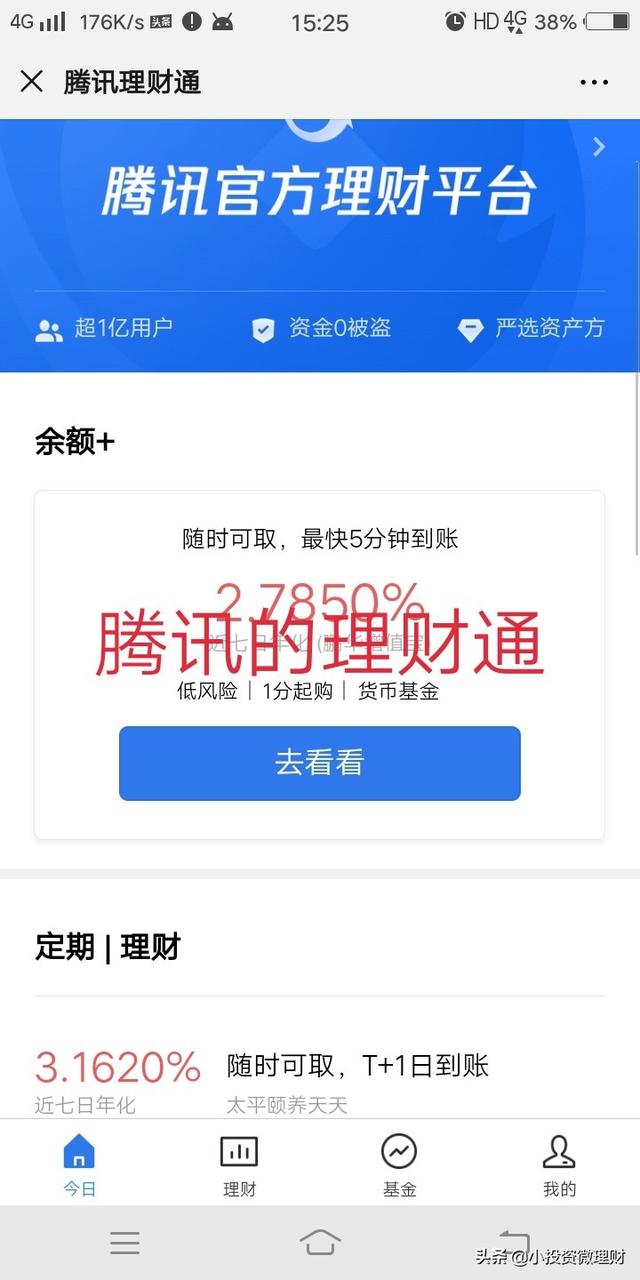Open the 腾讯官方理财平台 banner
This screenshot has width=640, height=1280.
tap(320, 245)
